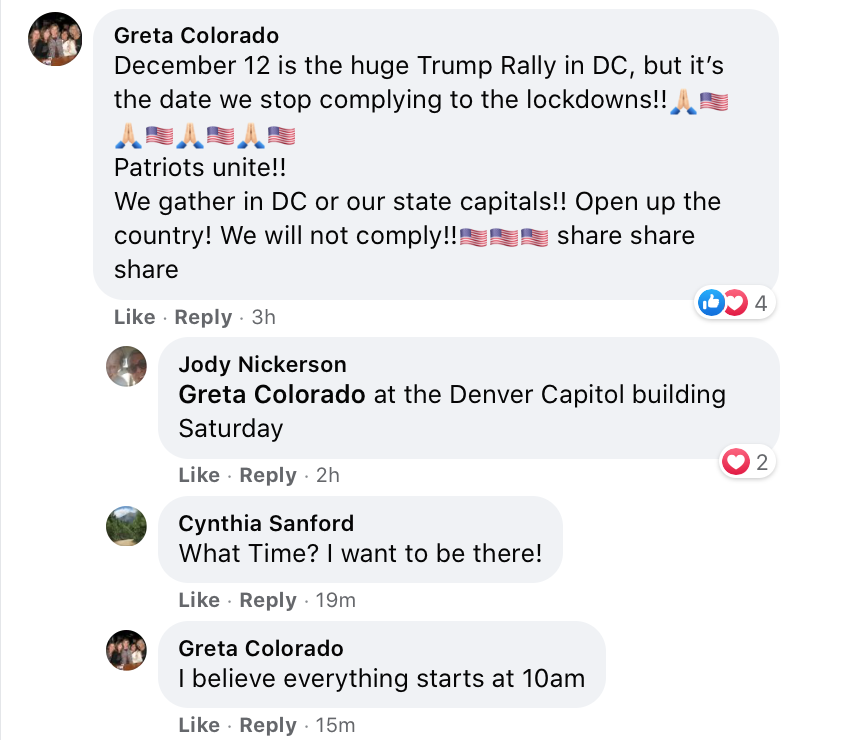Like Cynthia Sanford's "What Time?" comment
The width and height of the screenshot is (850, 740).
(198, 600)
